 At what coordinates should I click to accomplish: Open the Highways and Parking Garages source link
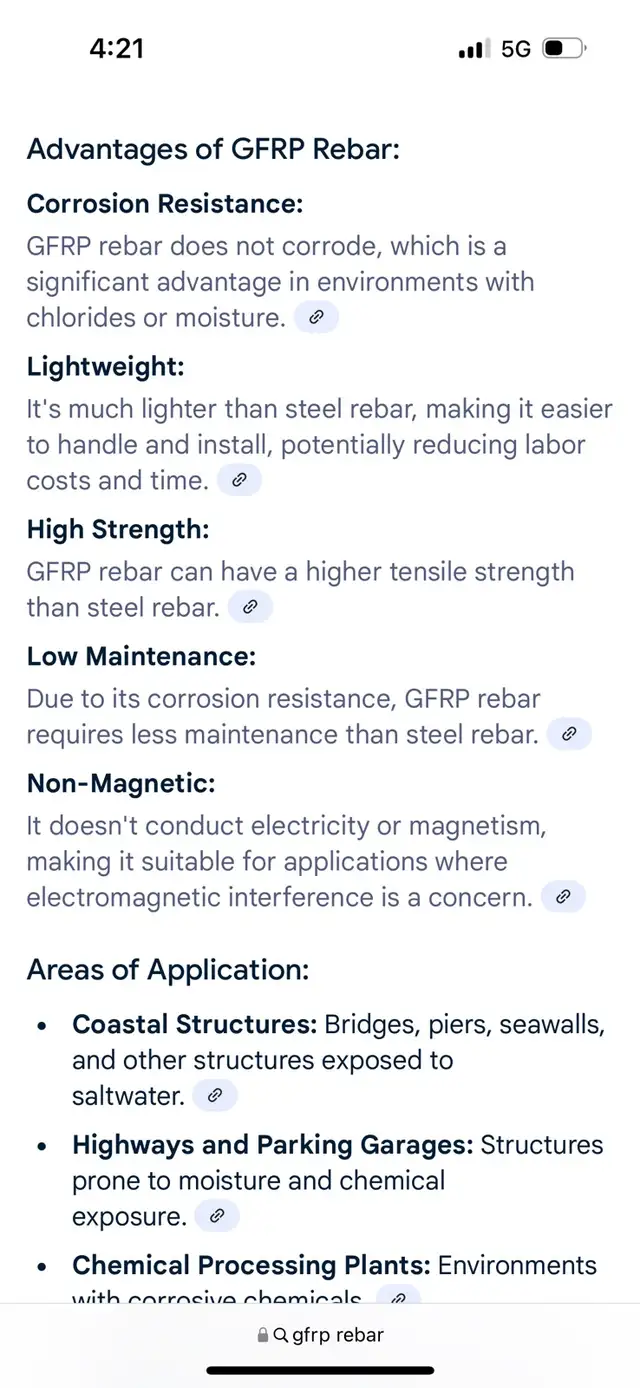click(x=217, y=1216)
